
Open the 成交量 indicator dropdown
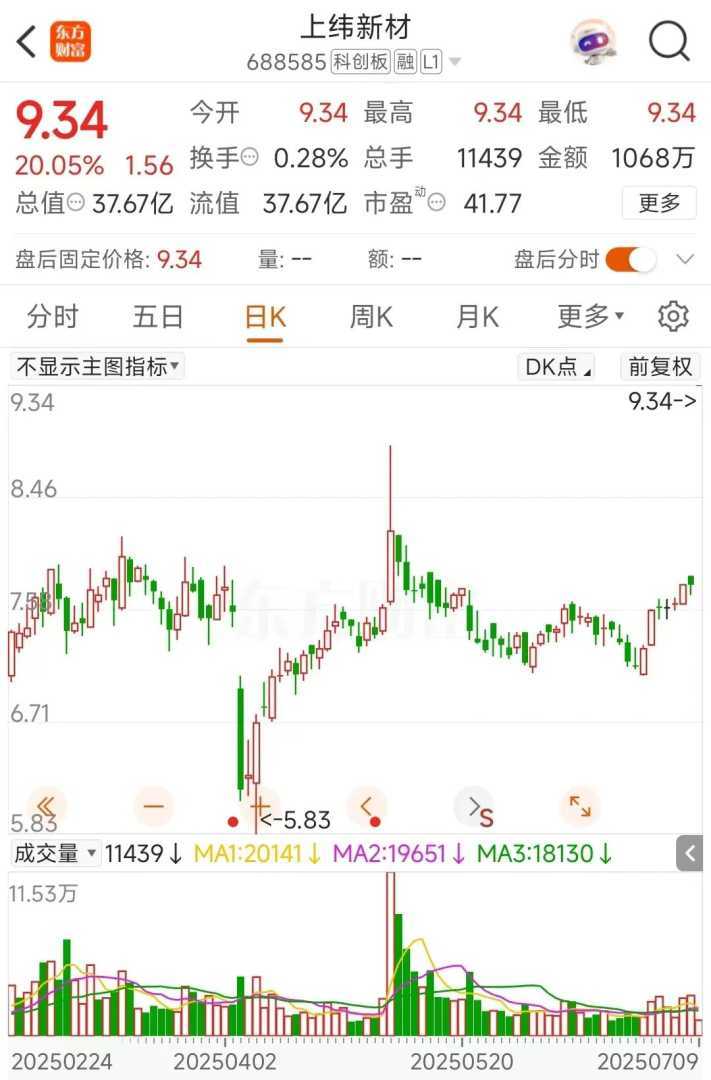56,854
